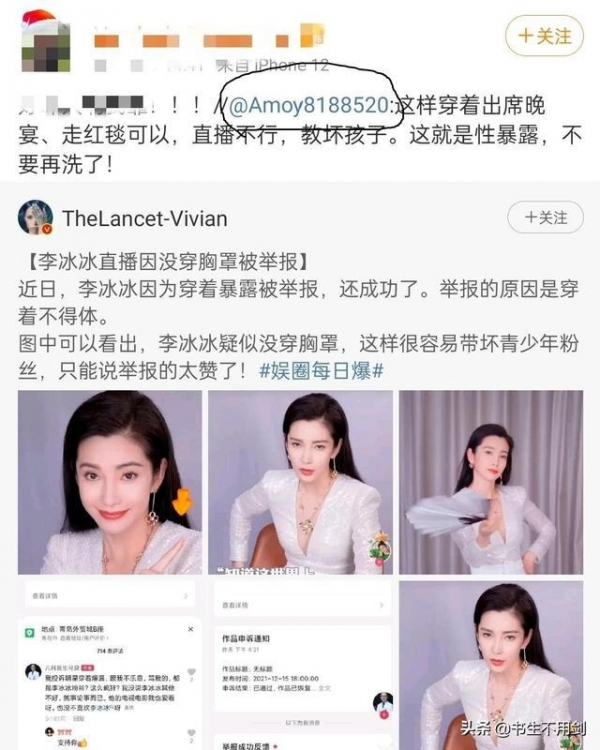View the second photo in the top row
The height and width of the screenshot is (750, 600).
(300, 482)
